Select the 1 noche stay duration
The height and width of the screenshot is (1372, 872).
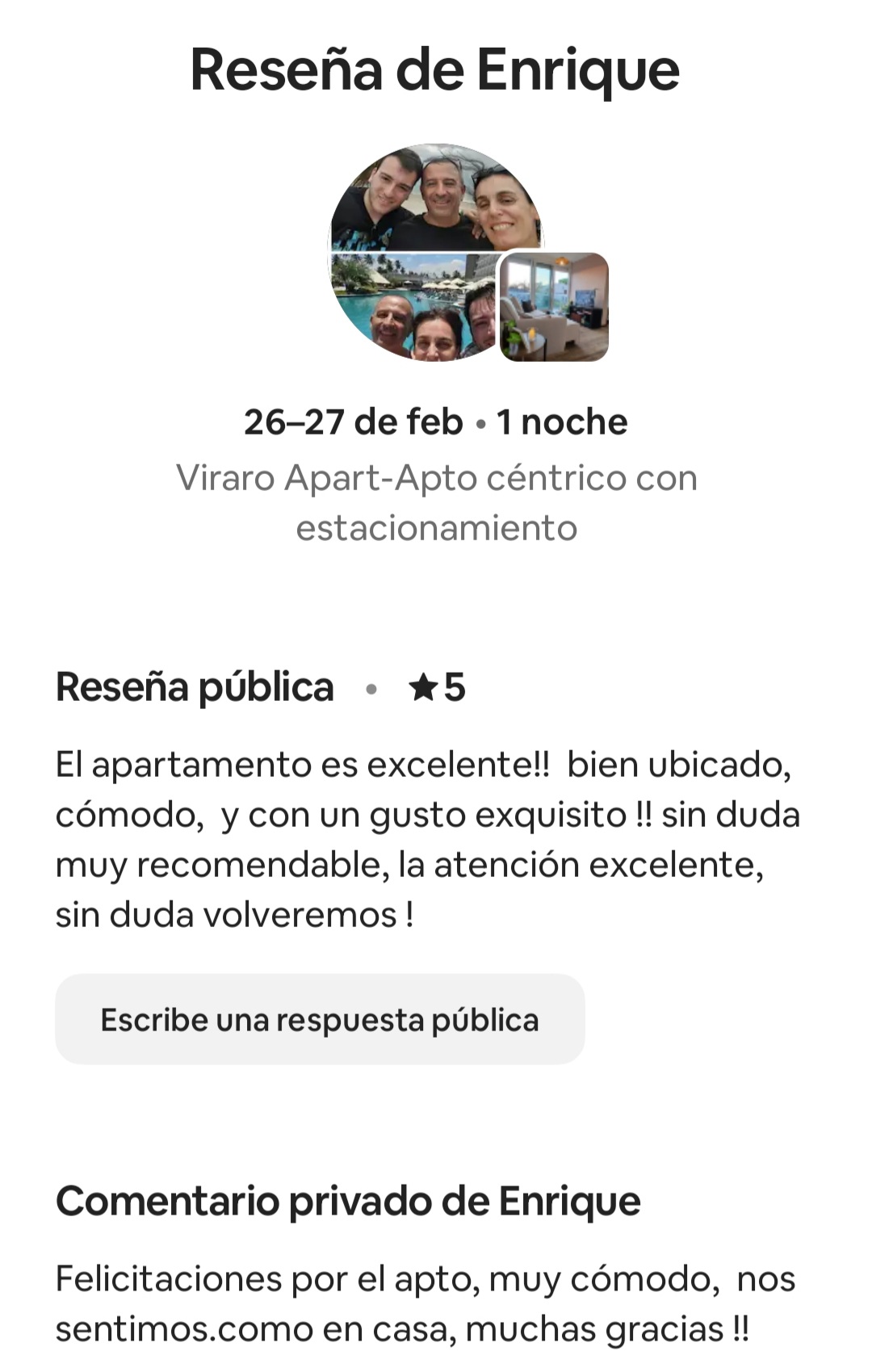point(560,421)
